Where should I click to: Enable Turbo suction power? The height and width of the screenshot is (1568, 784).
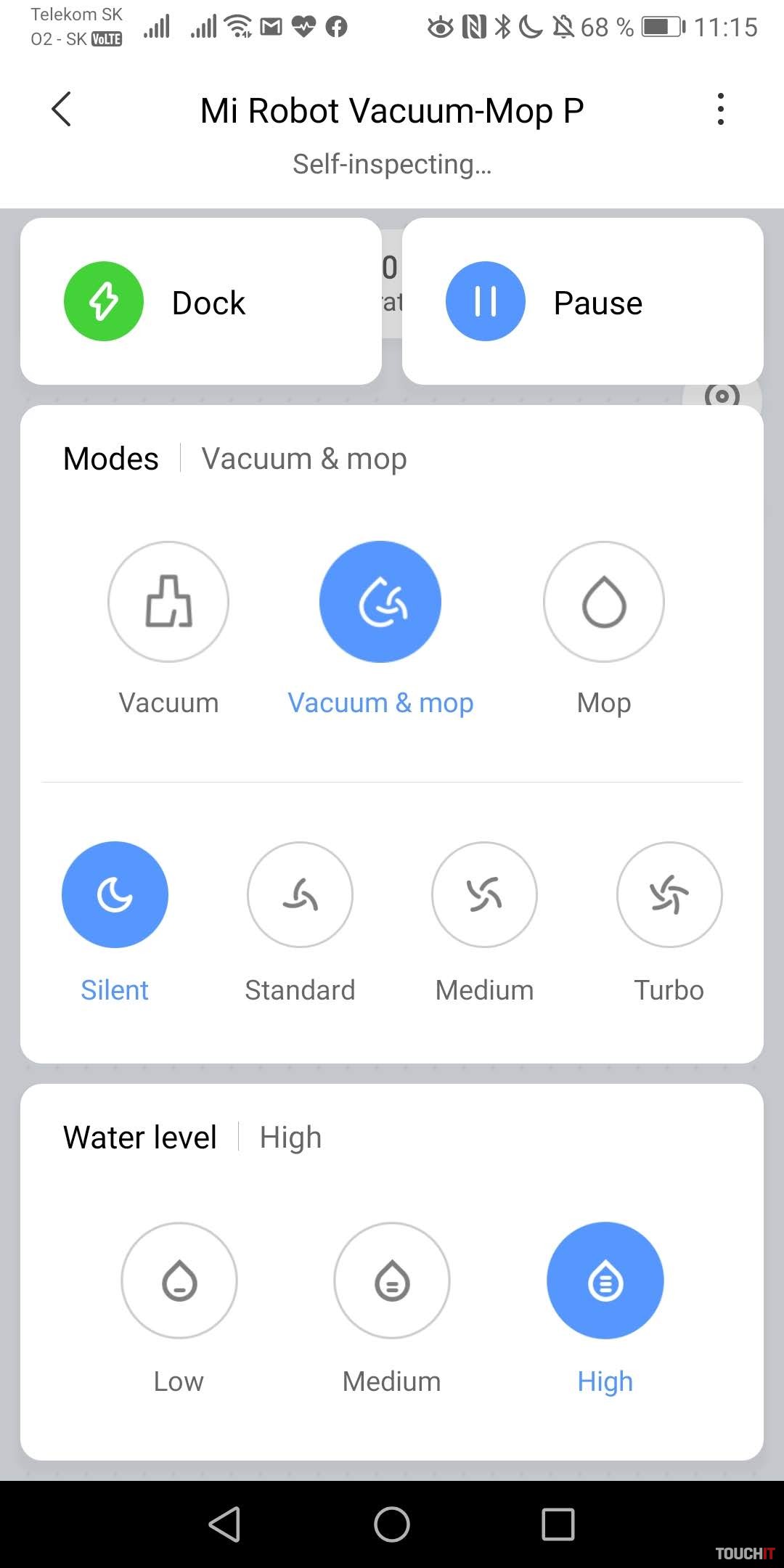point(669,894)
